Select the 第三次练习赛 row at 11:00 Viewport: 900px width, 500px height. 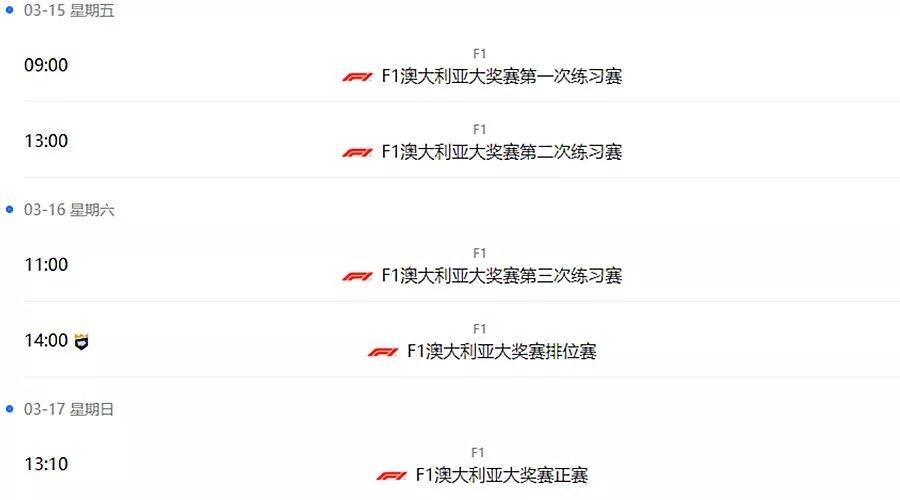501,276
